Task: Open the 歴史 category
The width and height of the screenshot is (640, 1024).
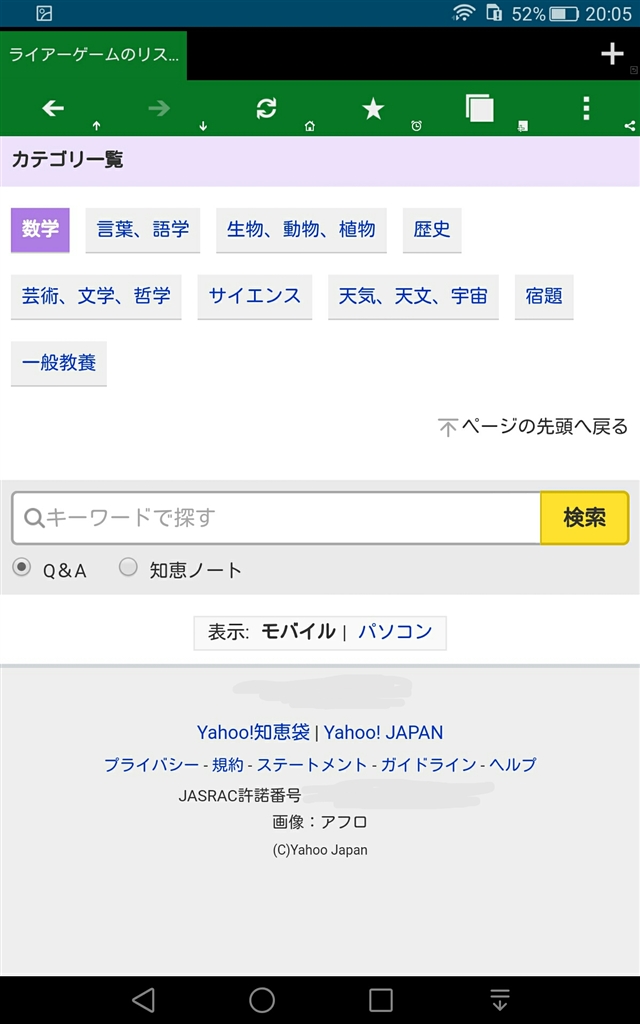Action: coord(432,229)
